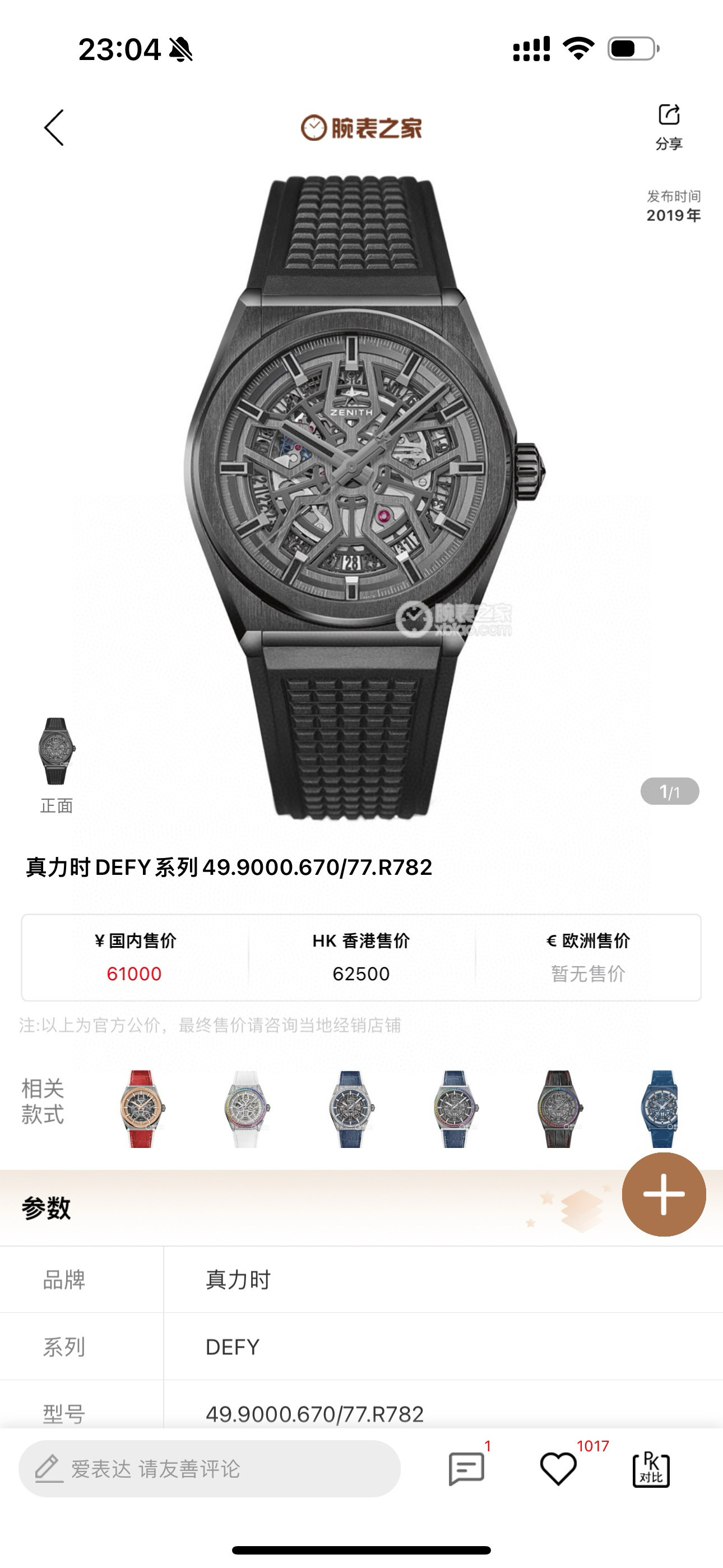Tap the brown plus floating button
Viewport: 723px width, 1568px height.
tap(664, 1193)
